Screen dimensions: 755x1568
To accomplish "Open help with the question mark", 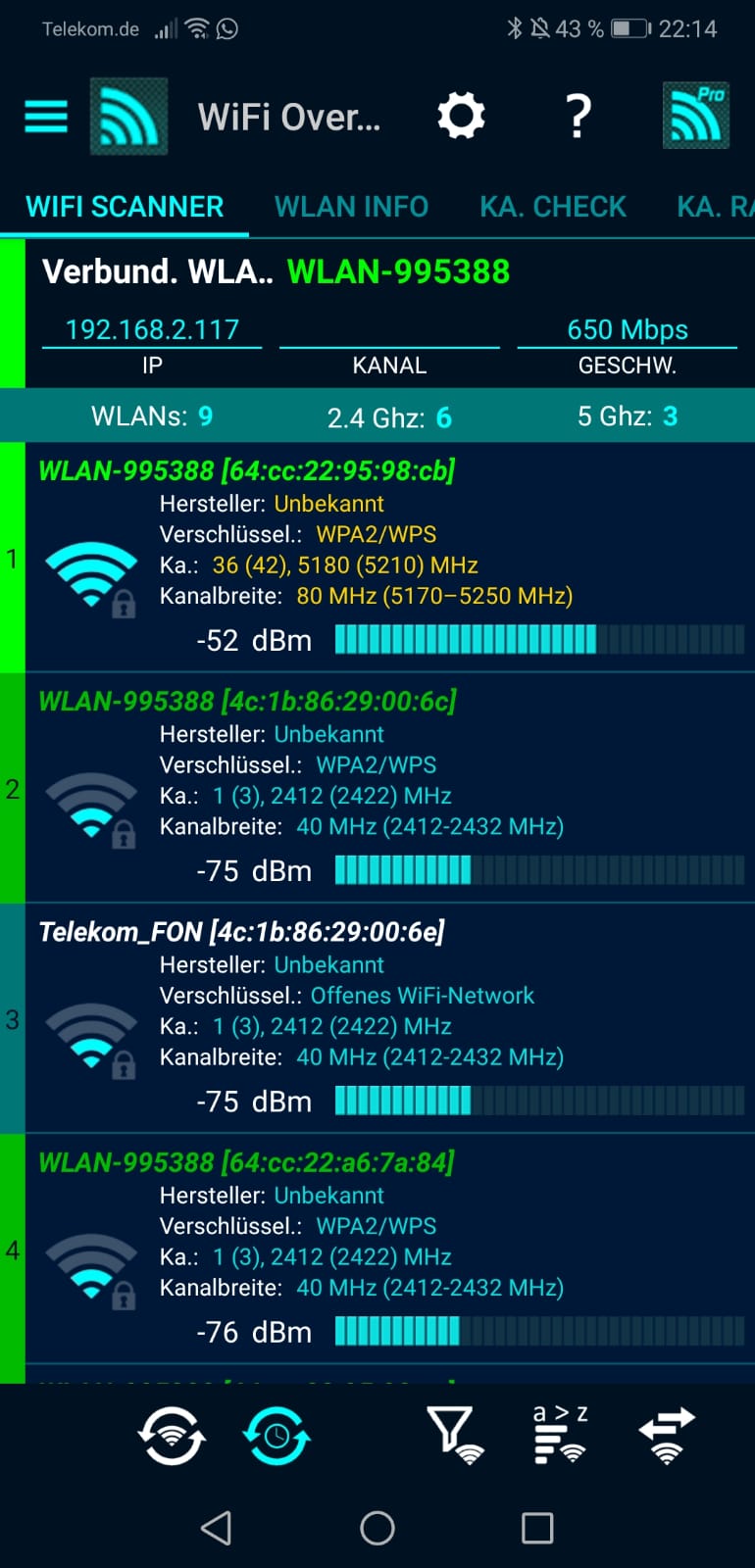I will [579, 117].
